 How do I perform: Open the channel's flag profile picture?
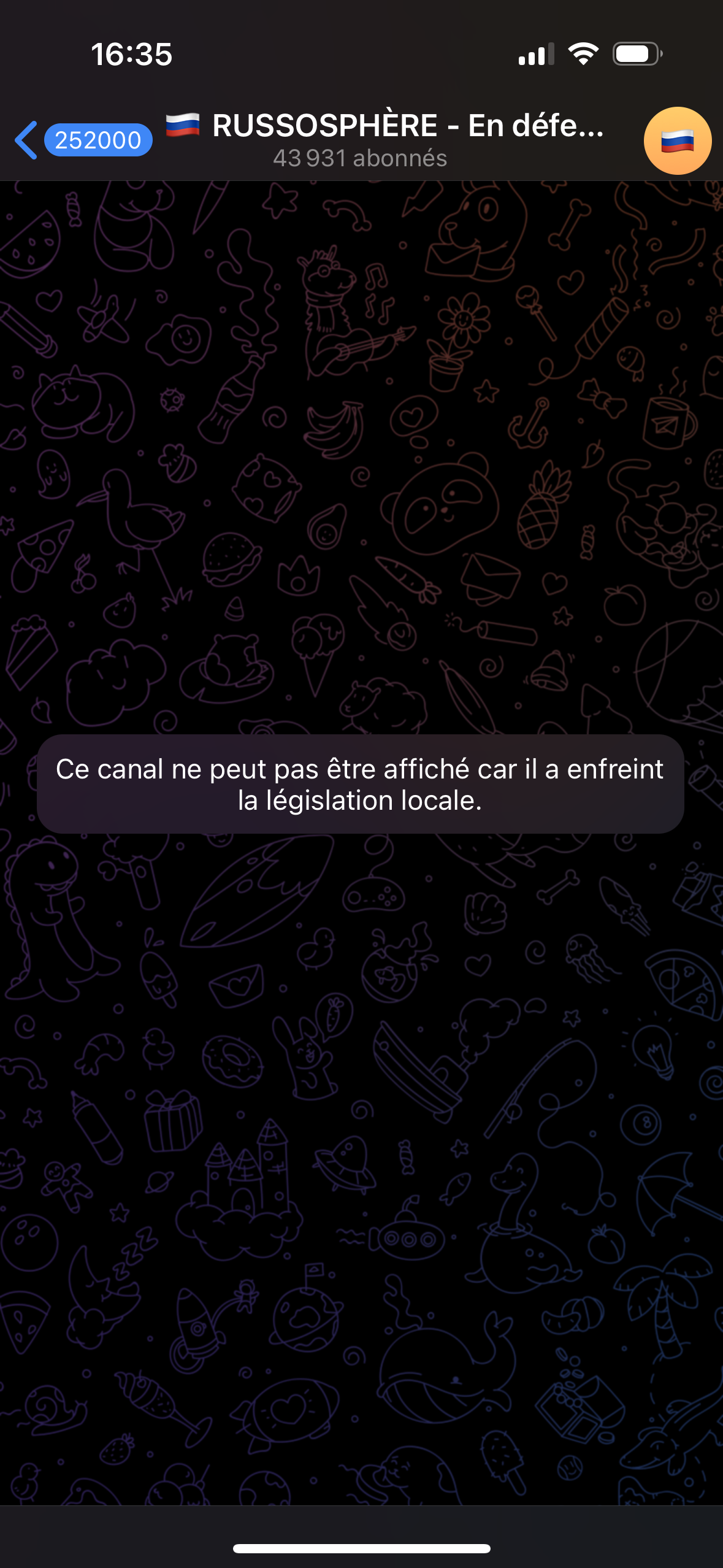click(x=677, y=141)
